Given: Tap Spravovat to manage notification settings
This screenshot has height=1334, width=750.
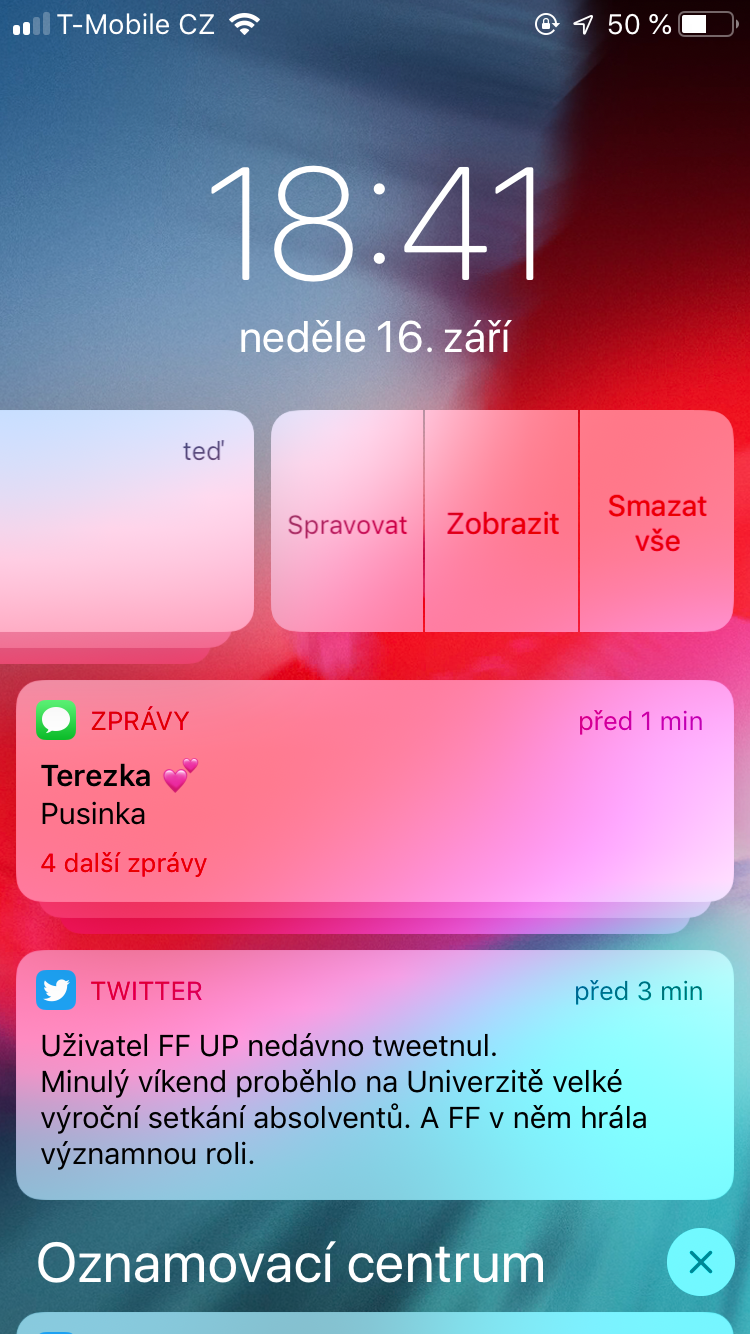Looking at the screenshot, I should [x=347, y=523].
